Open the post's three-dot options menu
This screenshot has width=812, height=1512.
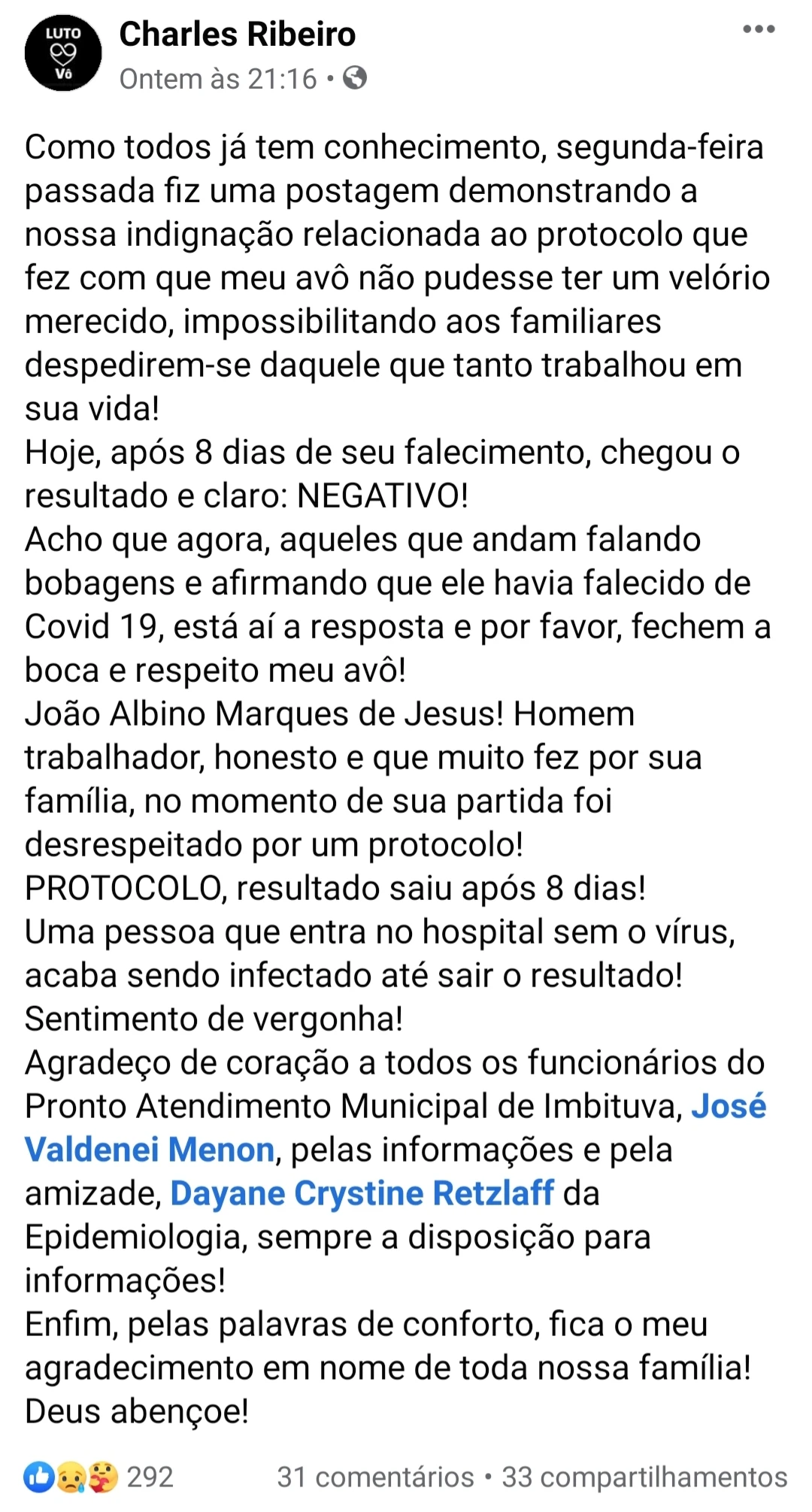(x=758, y=30)
